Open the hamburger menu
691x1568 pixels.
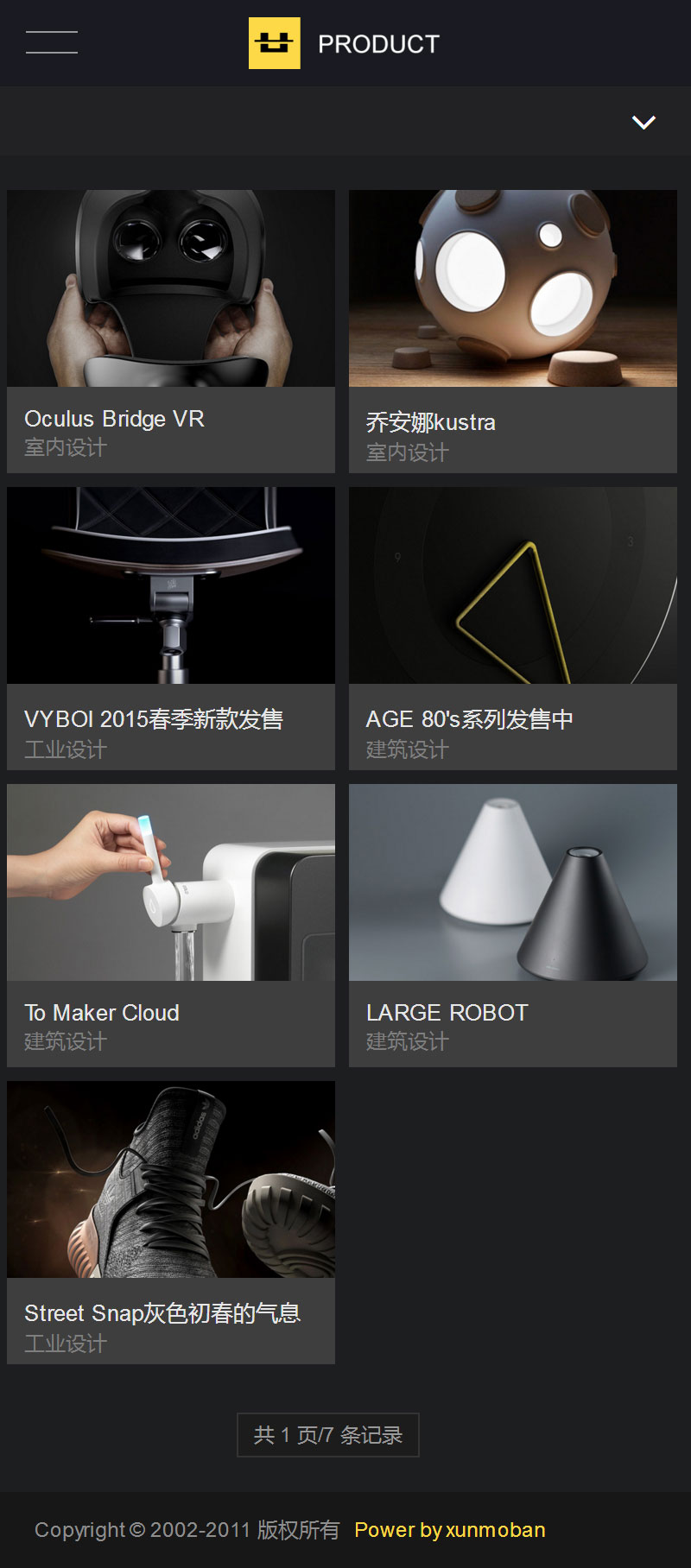52,42
